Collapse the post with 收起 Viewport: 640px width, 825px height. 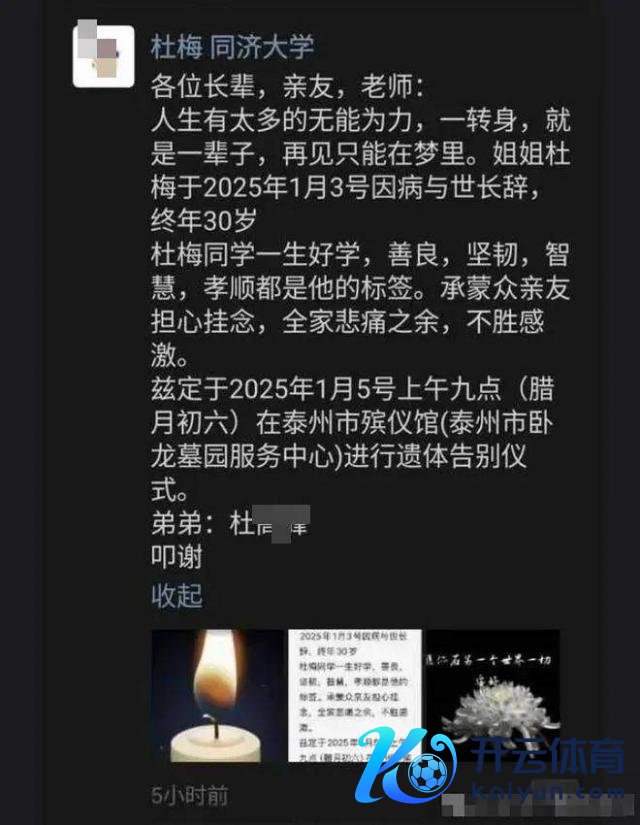point(177,596)
